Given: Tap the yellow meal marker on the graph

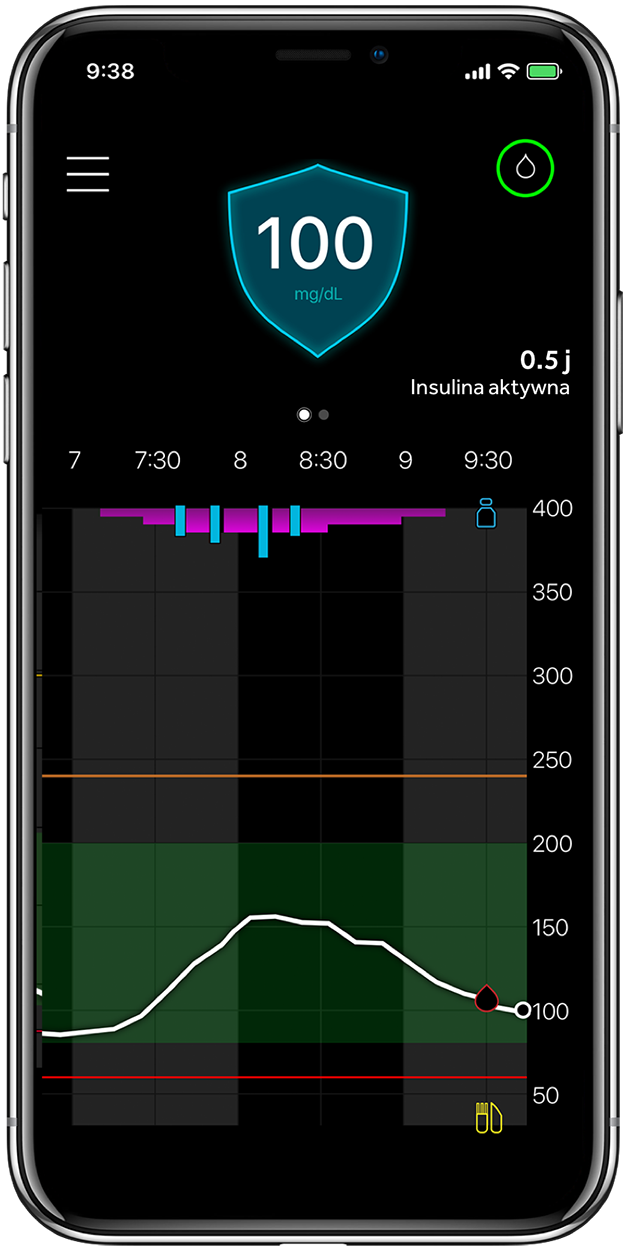Looking at the screenshot, I should click(489, 1117).
